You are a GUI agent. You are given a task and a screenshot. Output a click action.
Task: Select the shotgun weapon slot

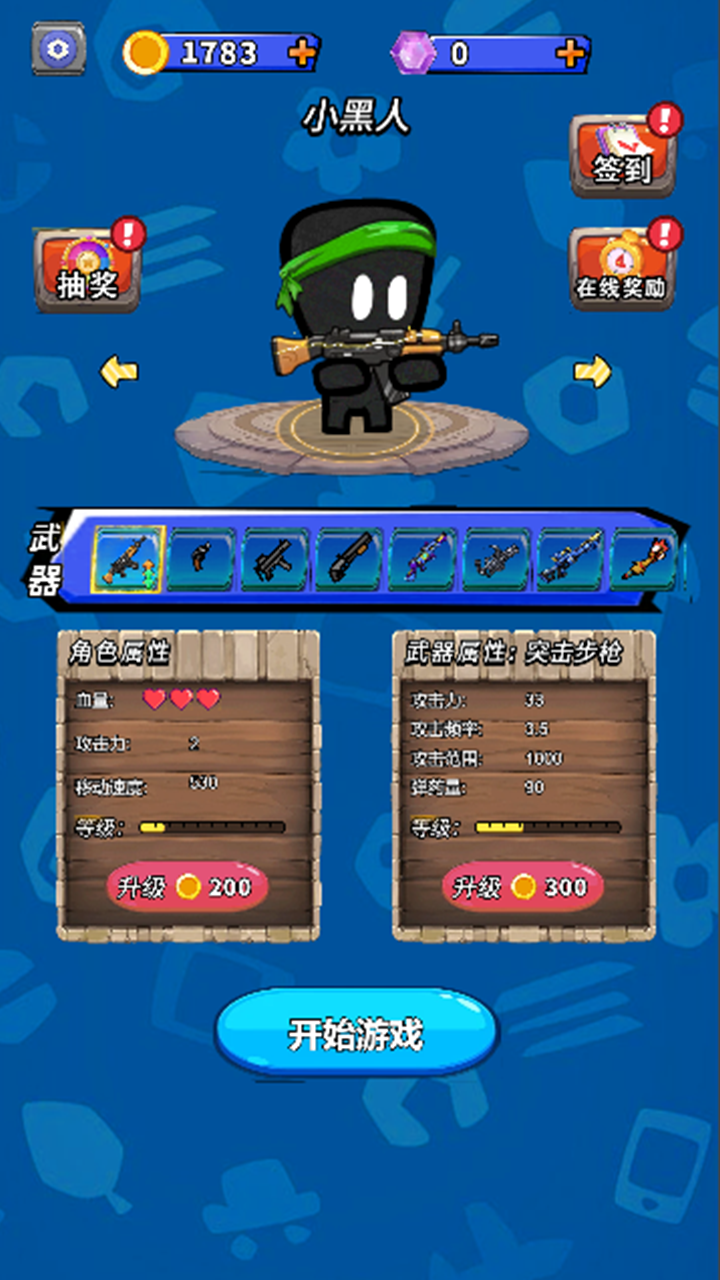pyautogui.click(x=349, y=560)
